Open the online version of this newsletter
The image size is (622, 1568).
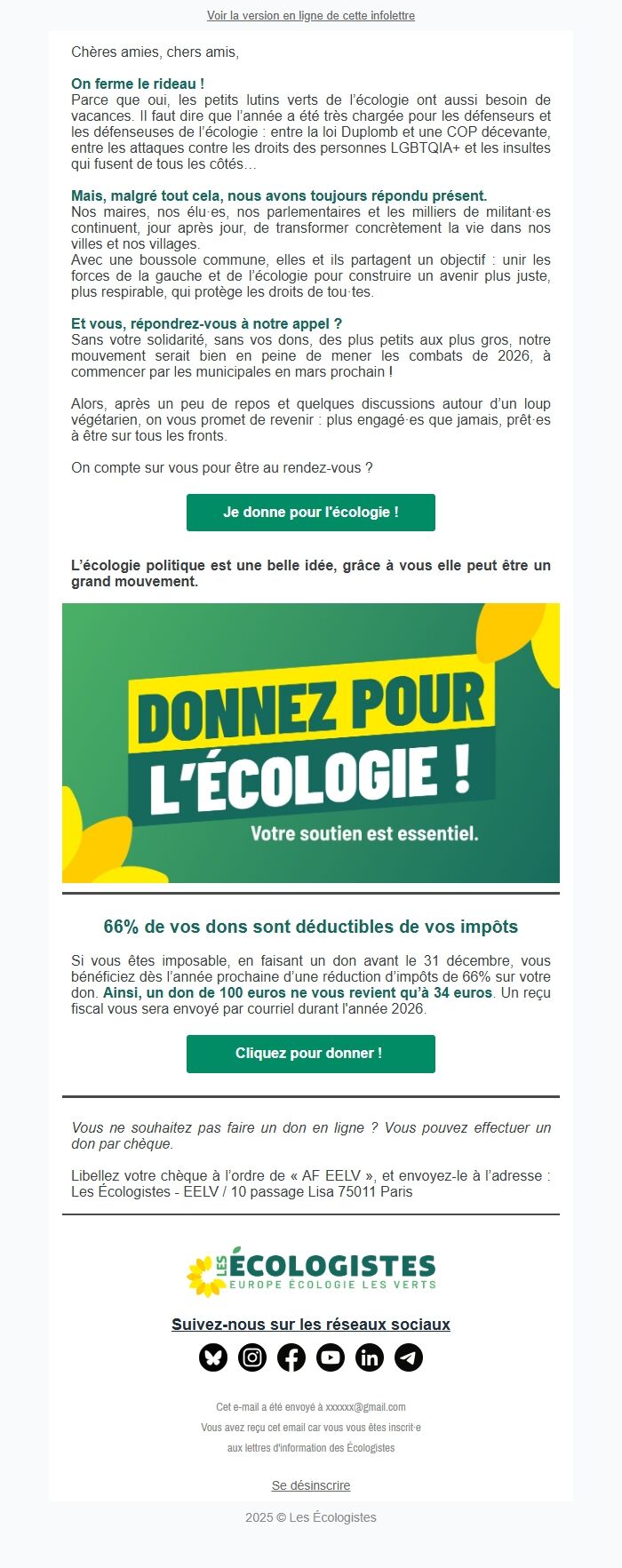pos(311,16)
